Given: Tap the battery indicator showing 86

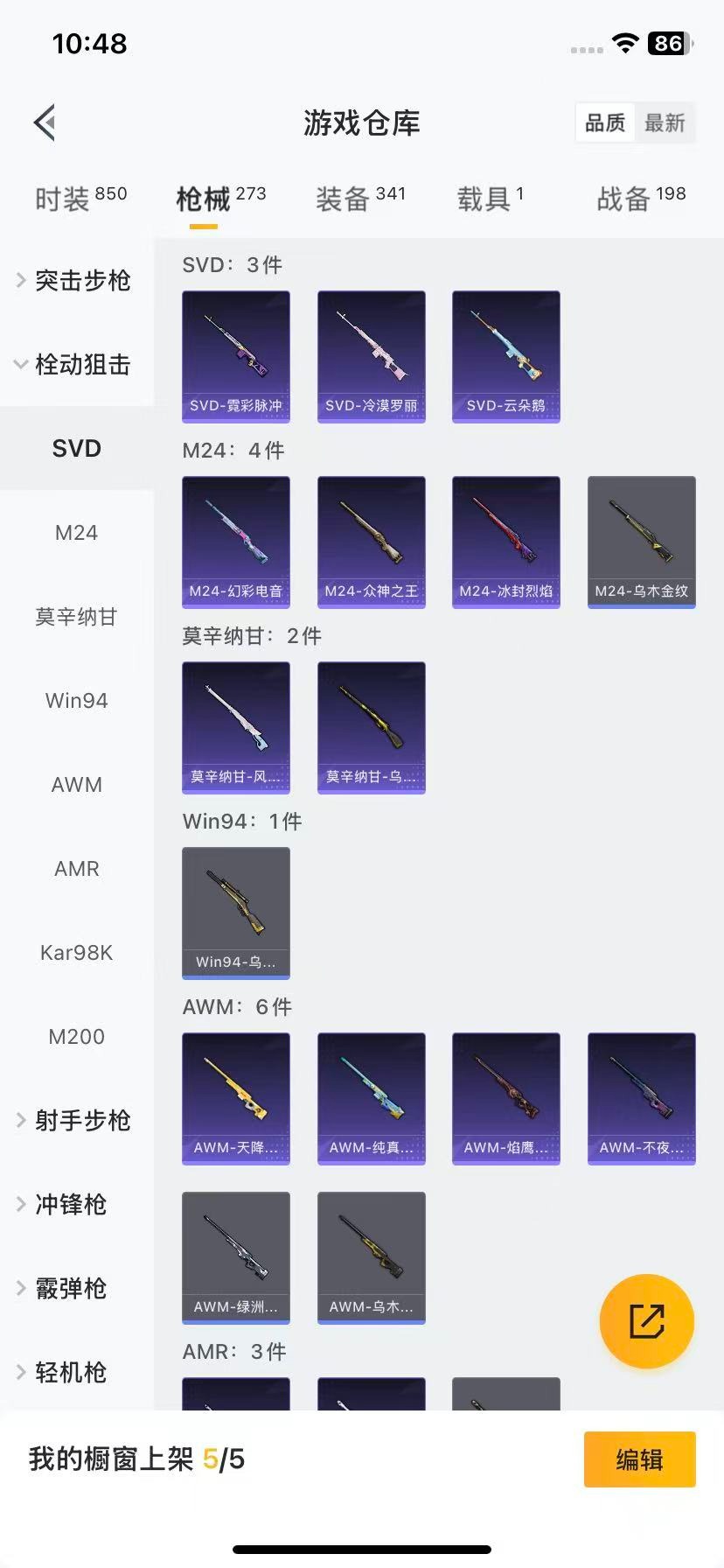Looking at the screenshot, I should click(667, 43).
